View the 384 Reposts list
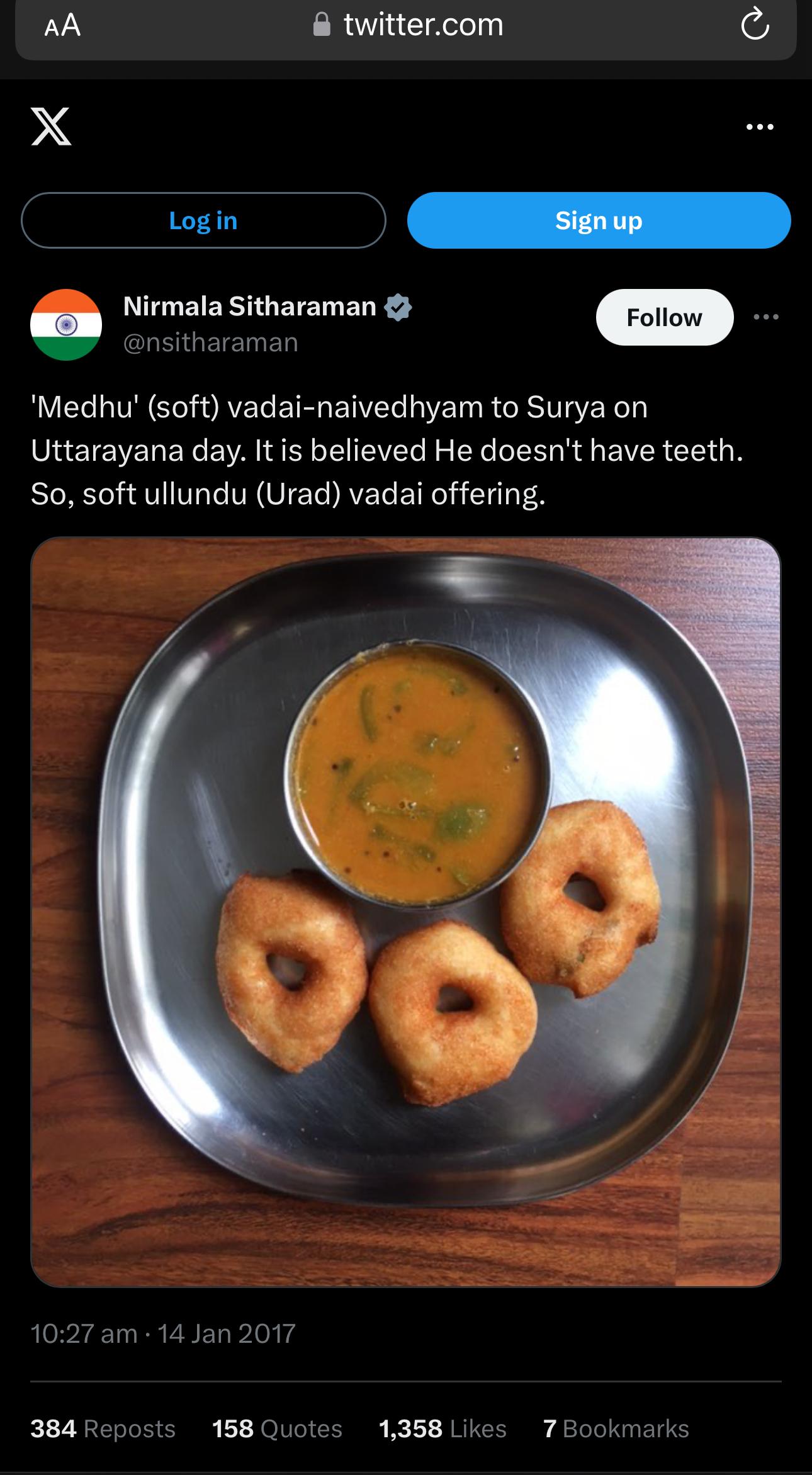The height and width of the screenshot is (1475, 812). point(103,1429)
